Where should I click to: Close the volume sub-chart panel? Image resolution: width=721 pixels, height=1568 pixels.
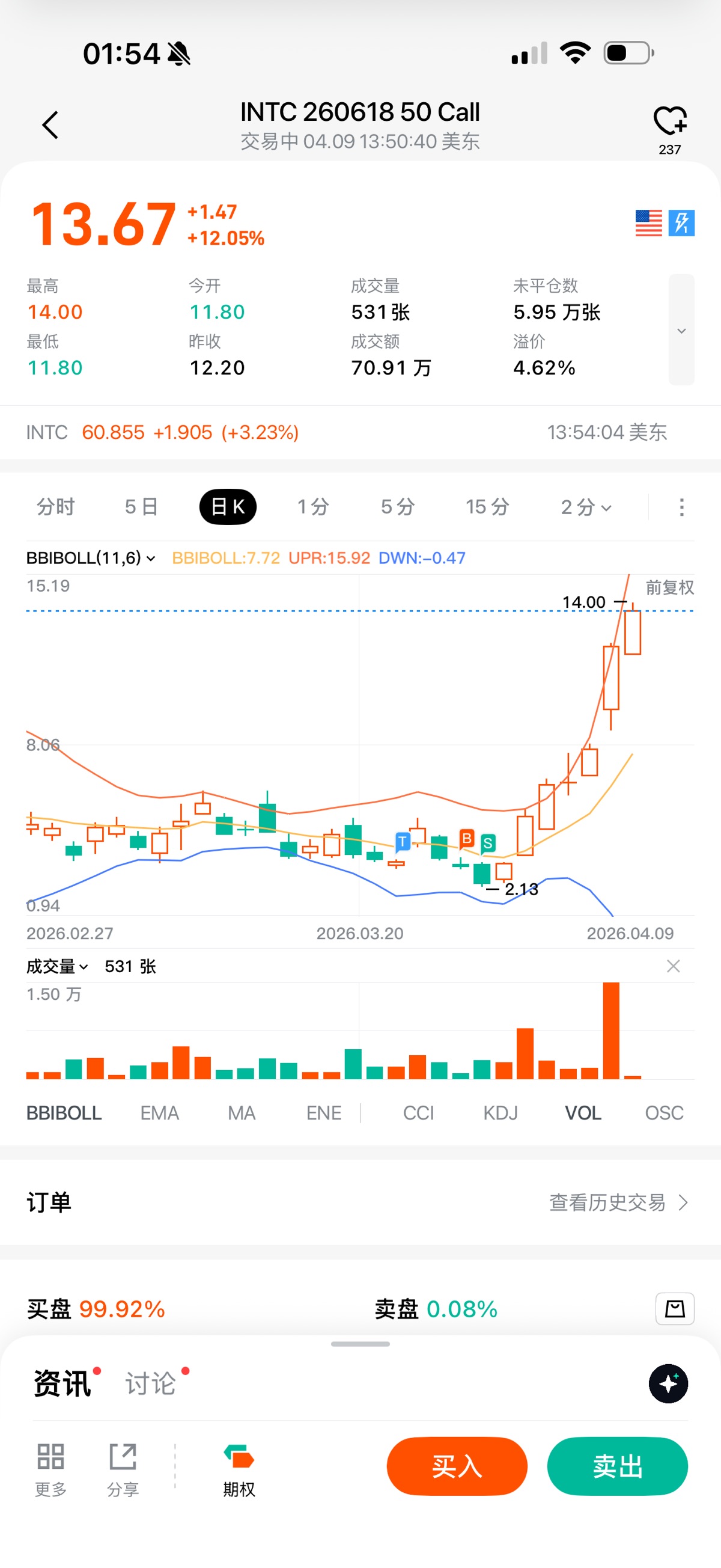pos(673,966)
